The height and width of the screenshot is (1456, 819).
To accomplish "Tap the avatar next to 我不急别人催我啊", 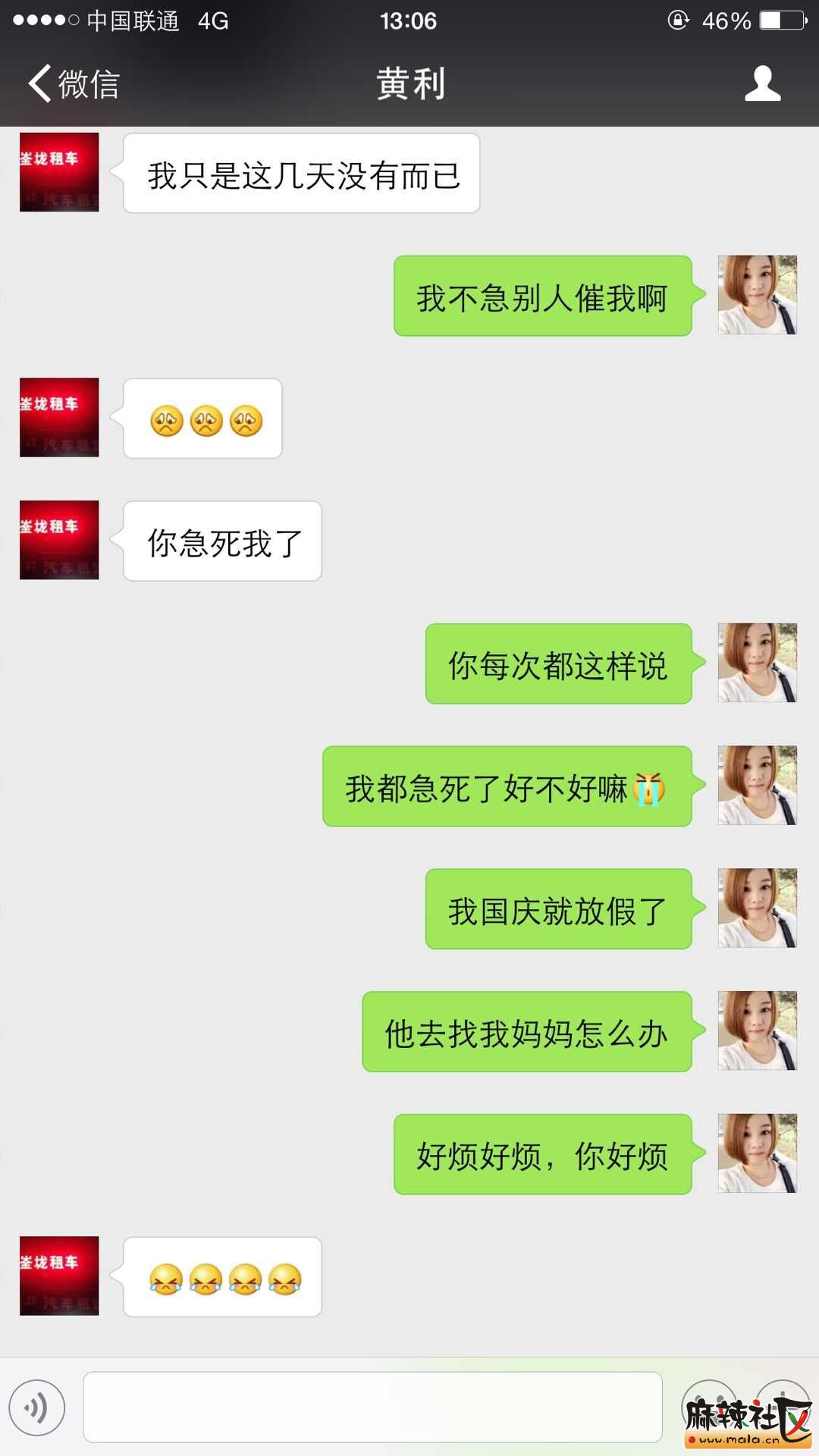I will pyautogui.click(x=757, y=295).
